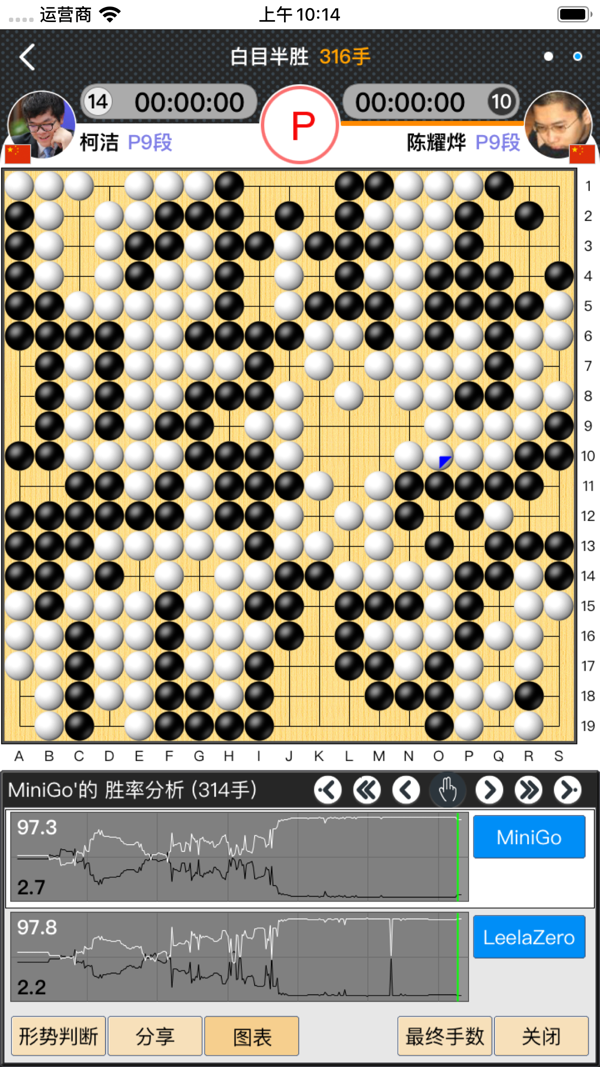Tap the page indicator dots

point(563,57)
